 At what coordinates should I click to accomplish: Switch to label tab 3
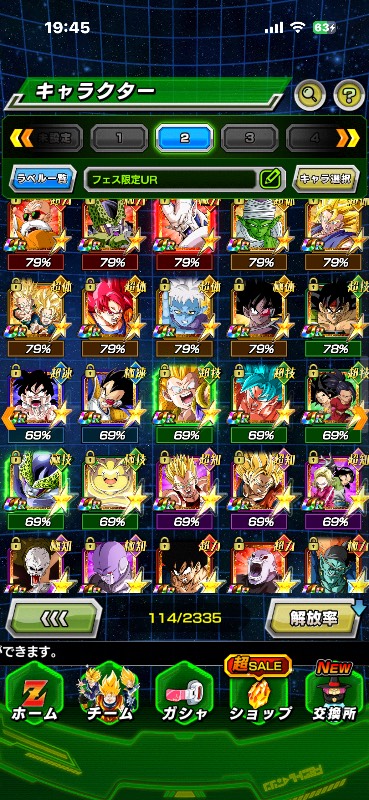[x=250, y=137]
